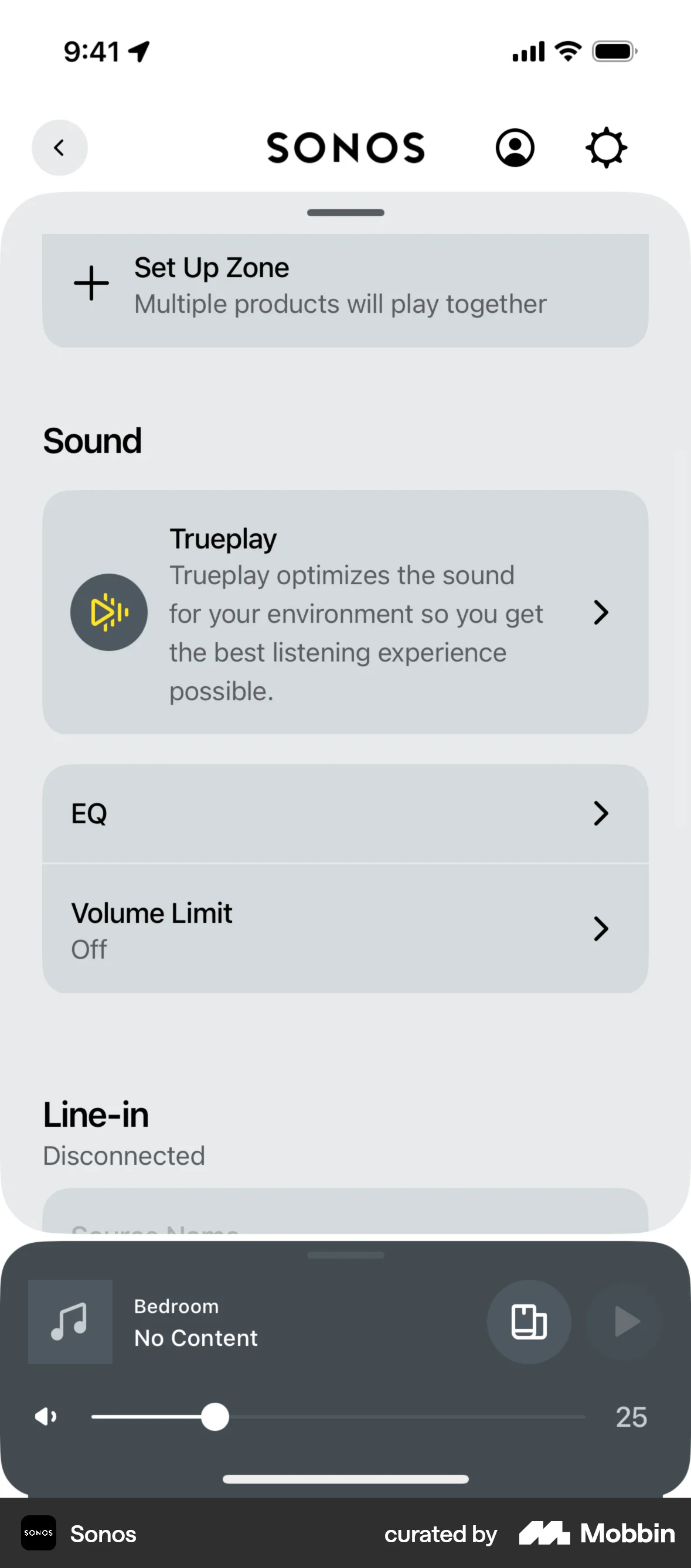Tap Bedroom in the now playing bar
Viewport: 691px width, 1568px height.
pos(176,1305)
